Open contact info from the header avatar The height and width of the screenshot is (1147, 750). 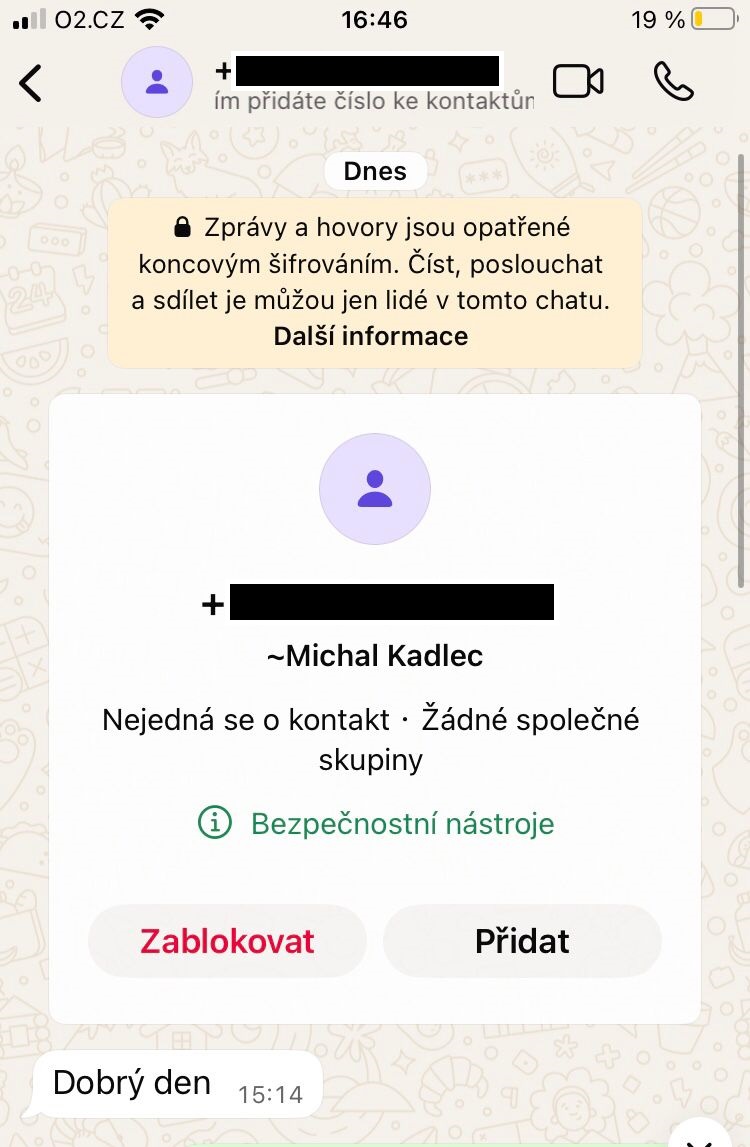(156, 82)
